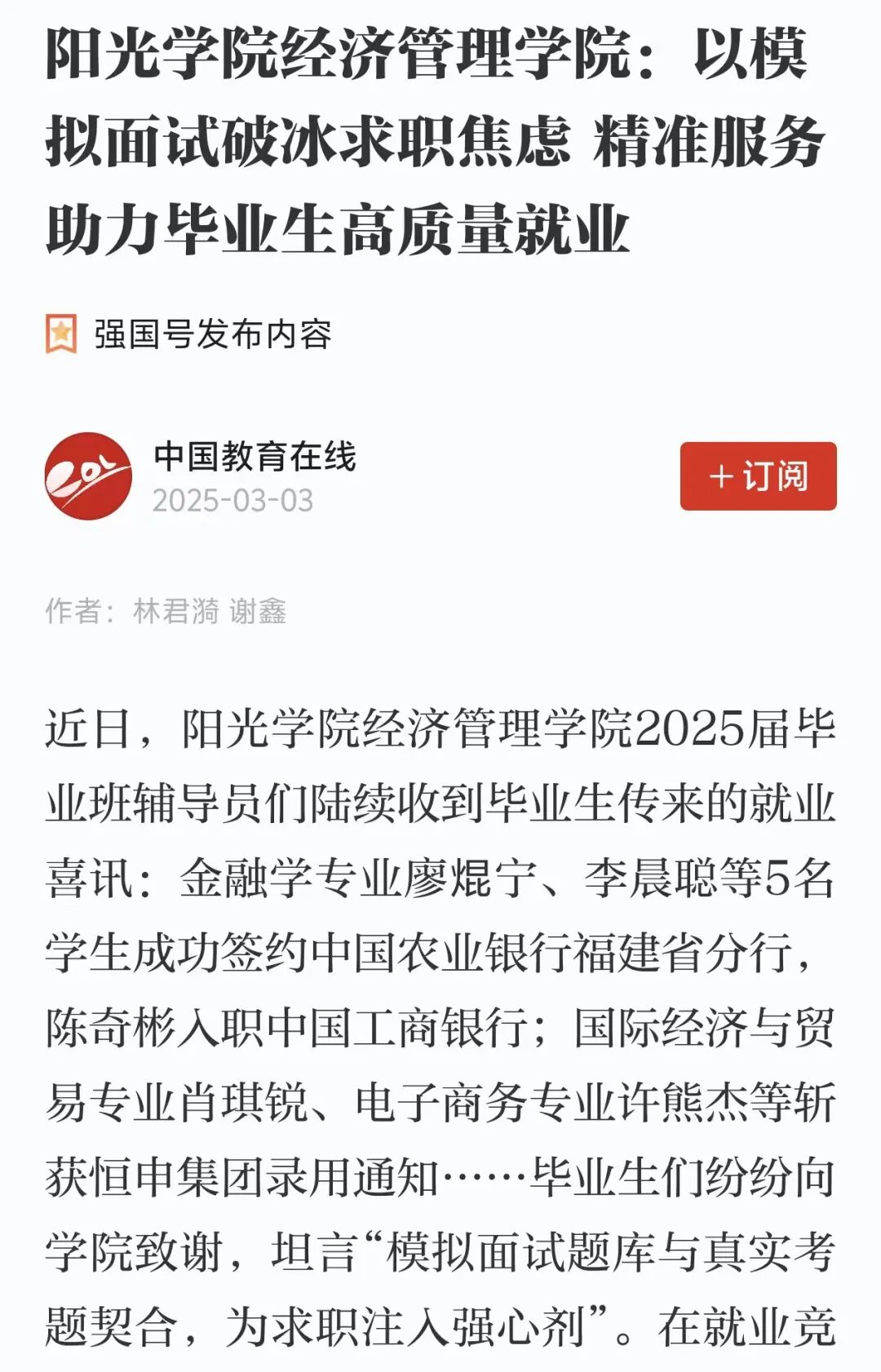Image resolution: width=881 pixels, height=1372 pixels.
Task: Open the 中国教育在线 publisher profile
Action: (255, 456)
